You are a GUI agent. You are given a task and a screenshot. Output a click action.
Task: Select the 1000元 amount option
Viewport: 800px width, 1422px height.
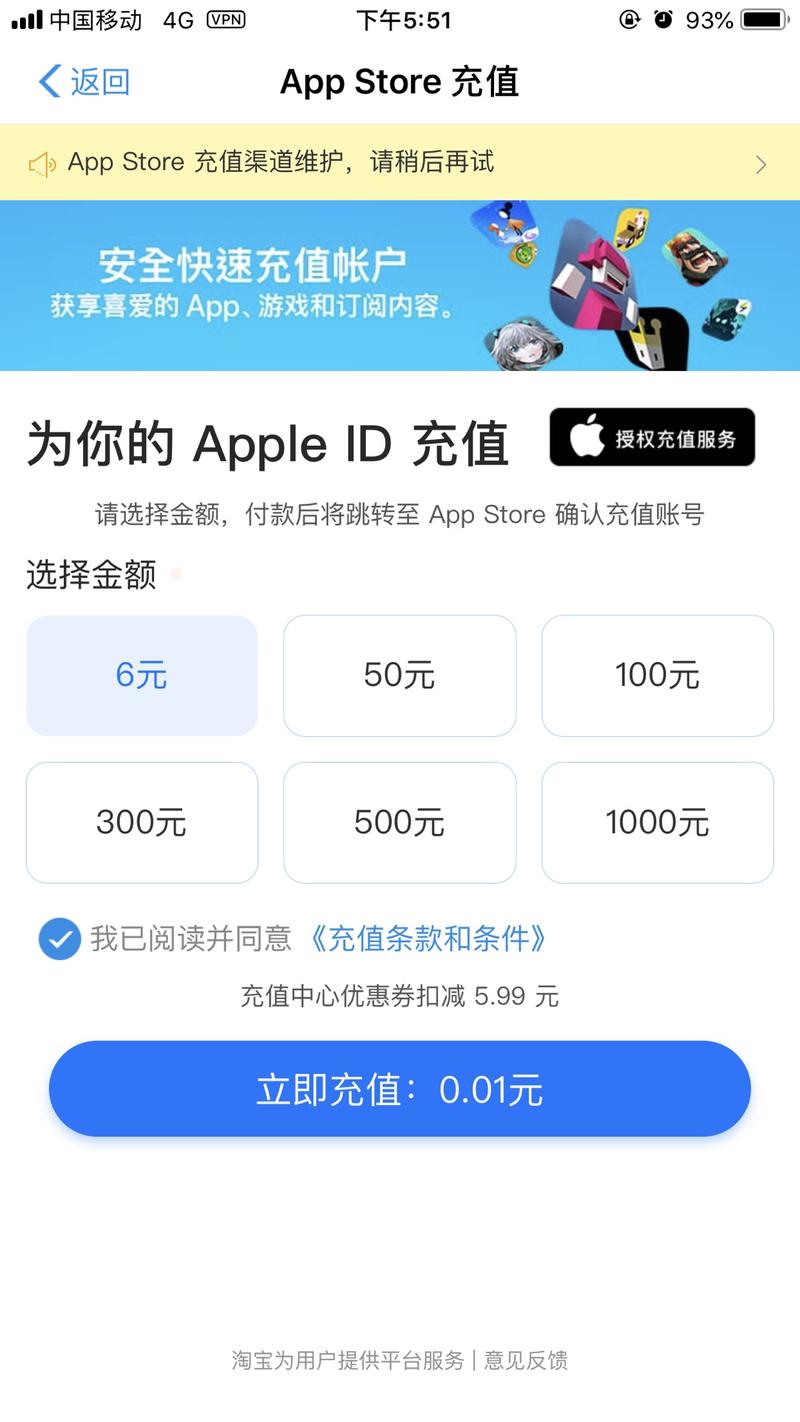tap(657, 822)
